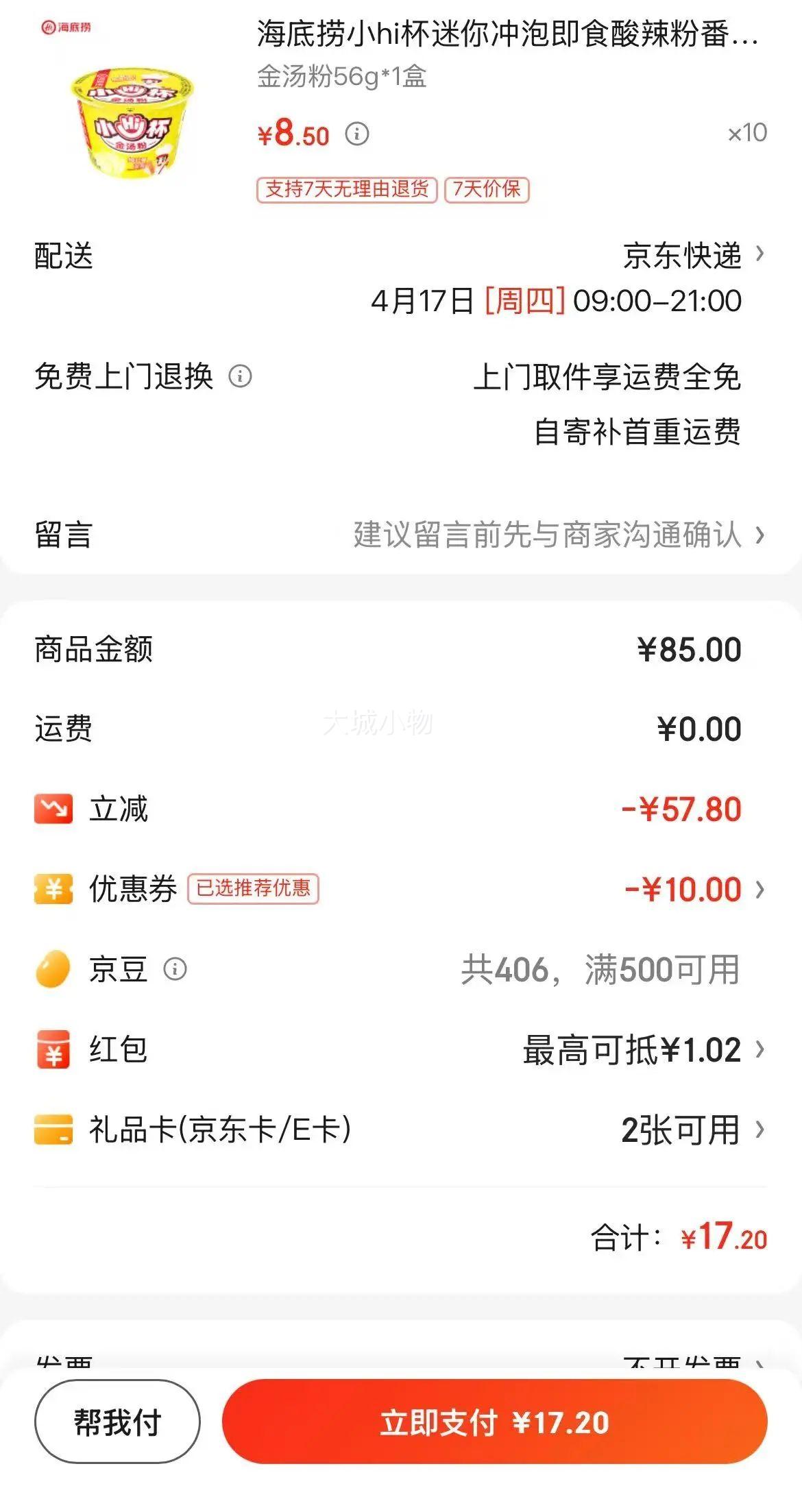Tap 立即支付 ¥17.20 to pay now
The width and height of the screenshot is (802, 1512).
click(494, 1422)
